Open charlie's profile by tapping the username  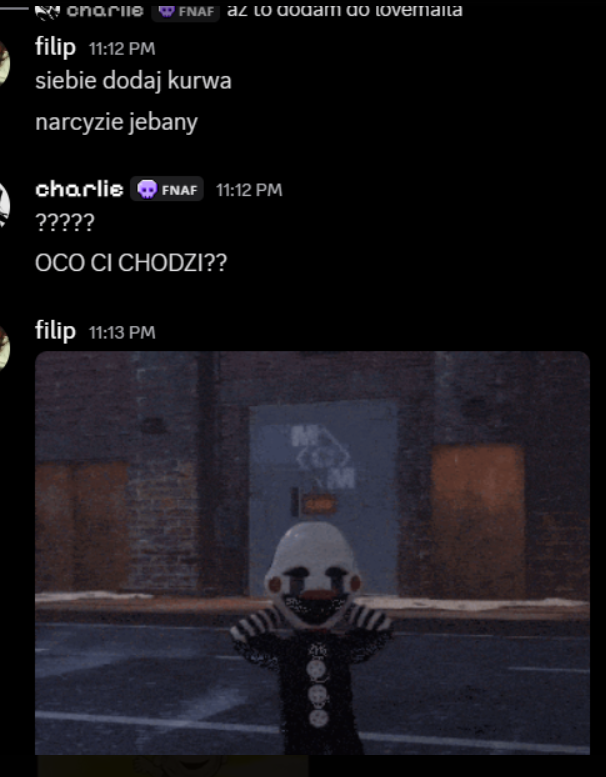(x=79, y=189)
